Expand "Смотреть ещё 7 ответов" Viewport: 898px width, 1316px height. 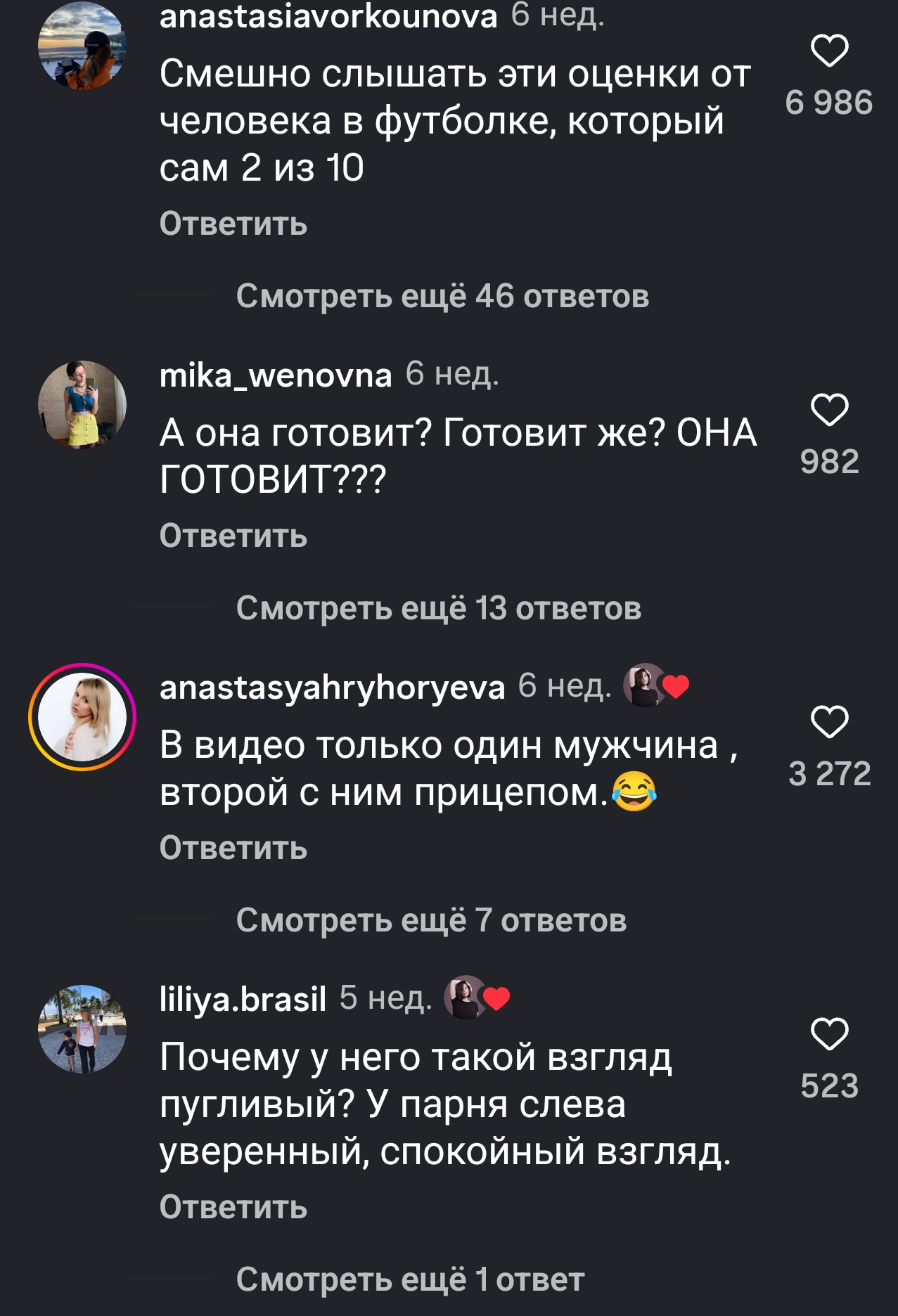click(430, 920)
